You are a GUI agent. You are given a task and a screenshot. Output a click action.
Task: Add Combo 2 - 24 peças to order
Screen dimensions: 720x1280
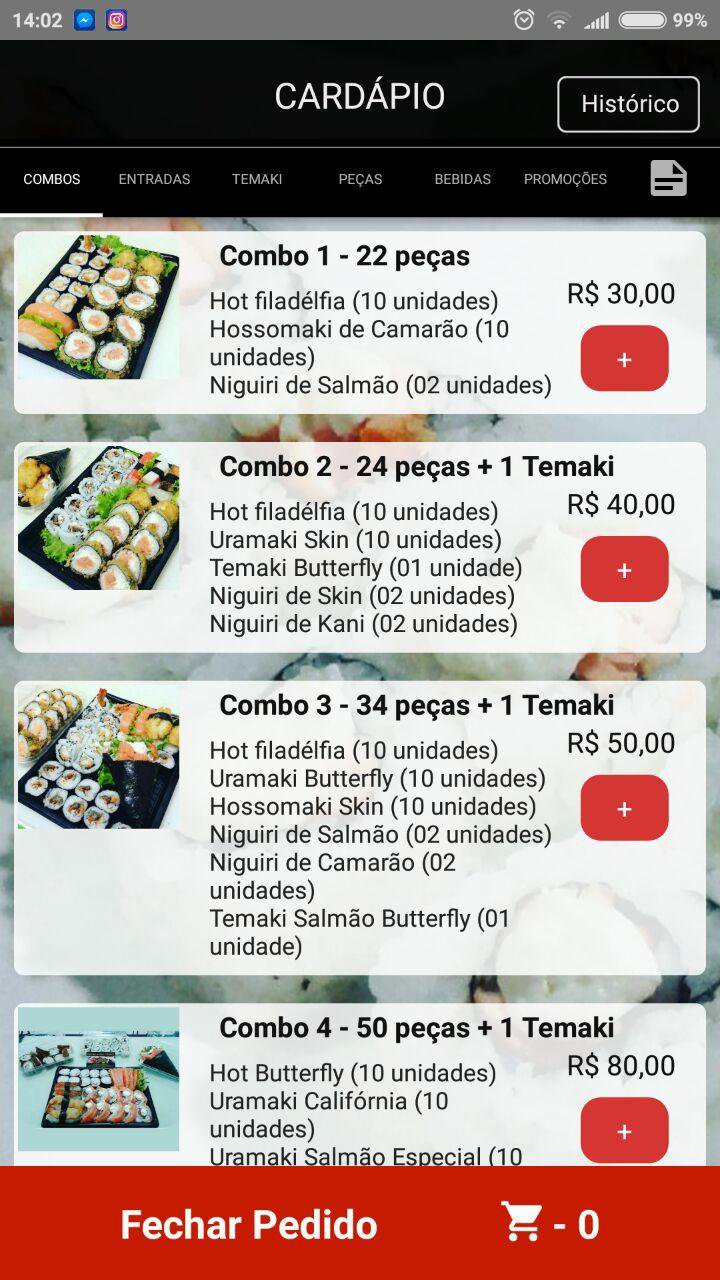pyautogui.click(x=624, y=570)
